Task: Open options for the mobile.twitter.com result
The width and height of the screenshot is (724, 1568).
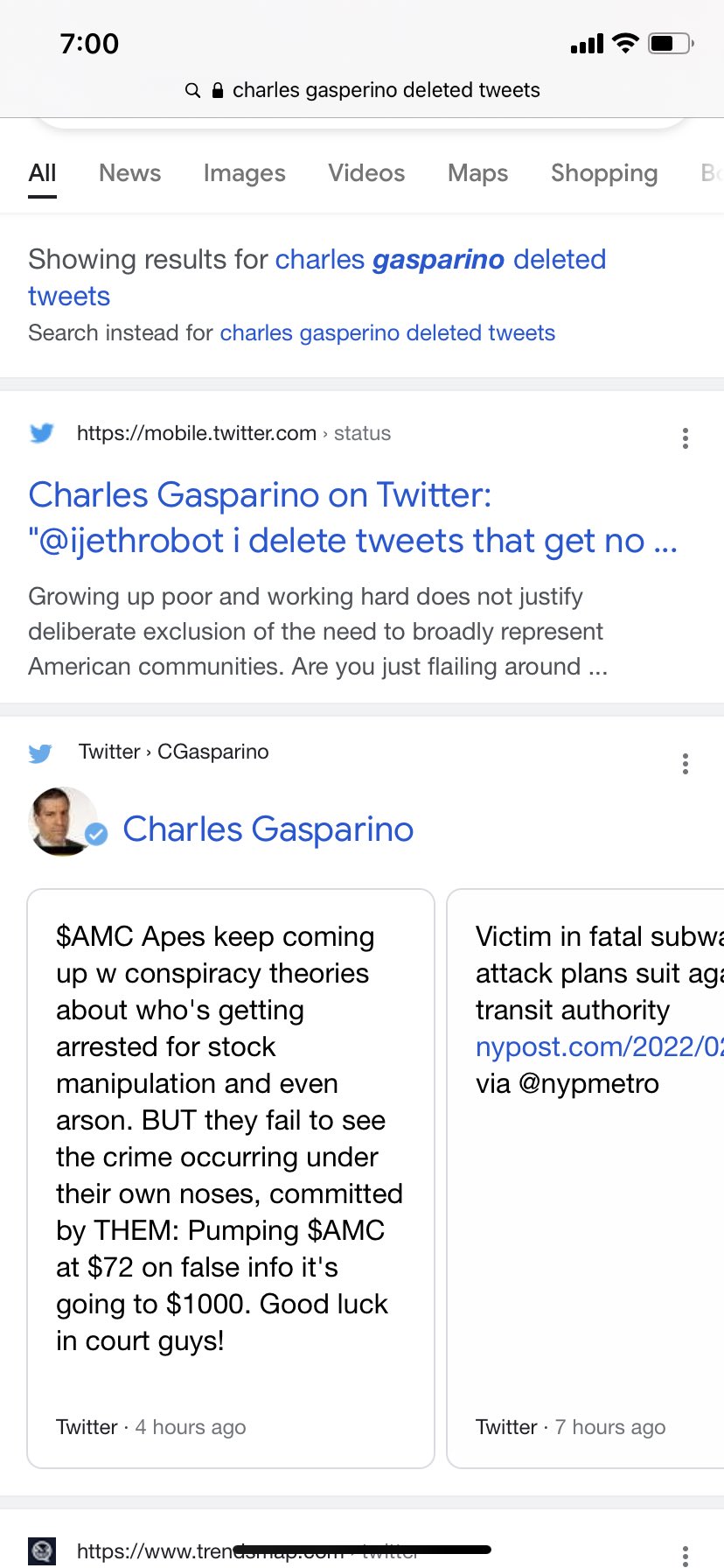Action: (685, 438)
